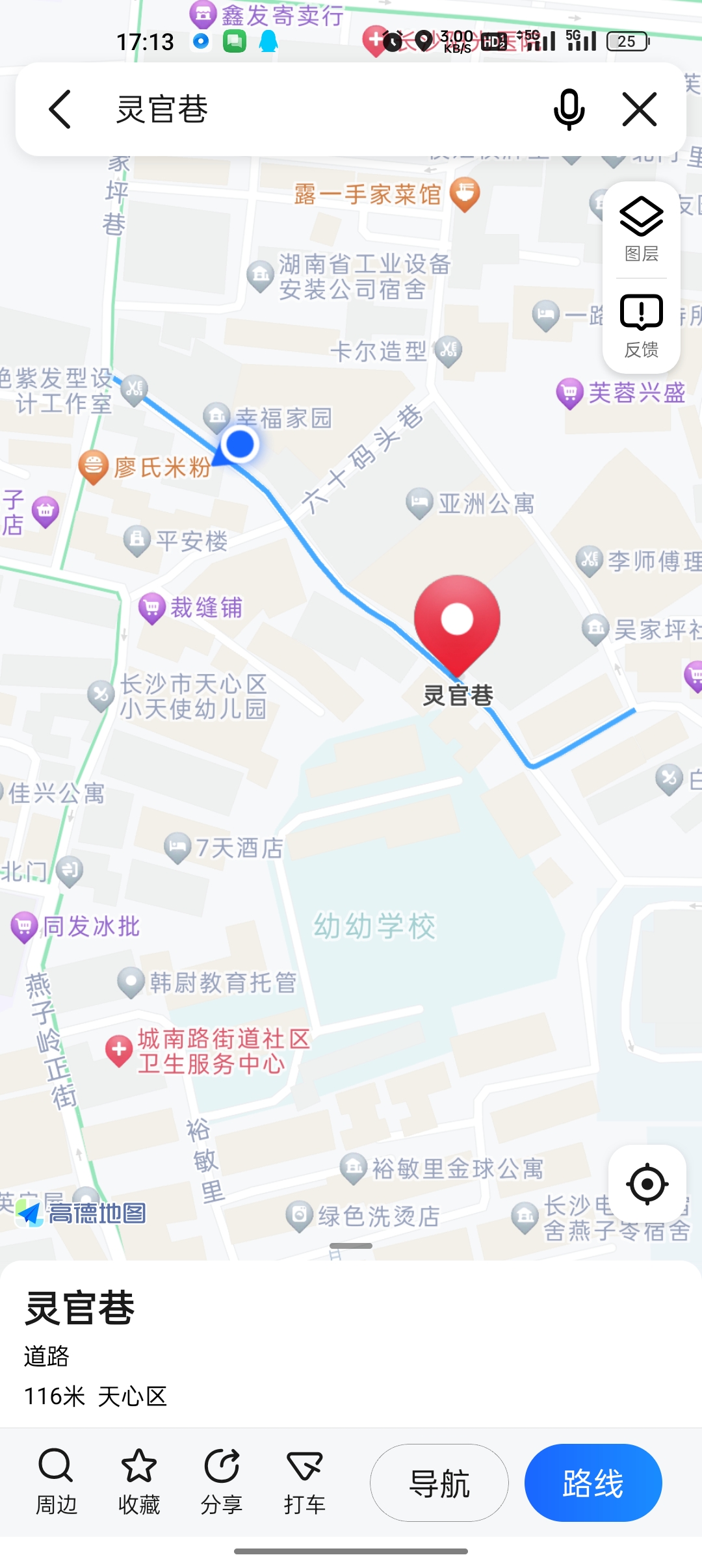Open the 图层 map layers option

pyautogui.click(x=642, y=229)
